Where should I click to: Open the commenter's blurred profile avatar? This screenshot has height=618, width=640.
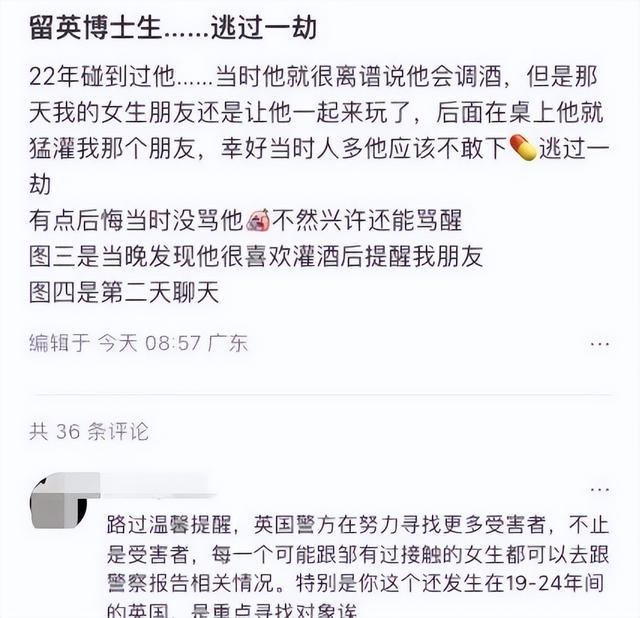click(x=64, y=502)
